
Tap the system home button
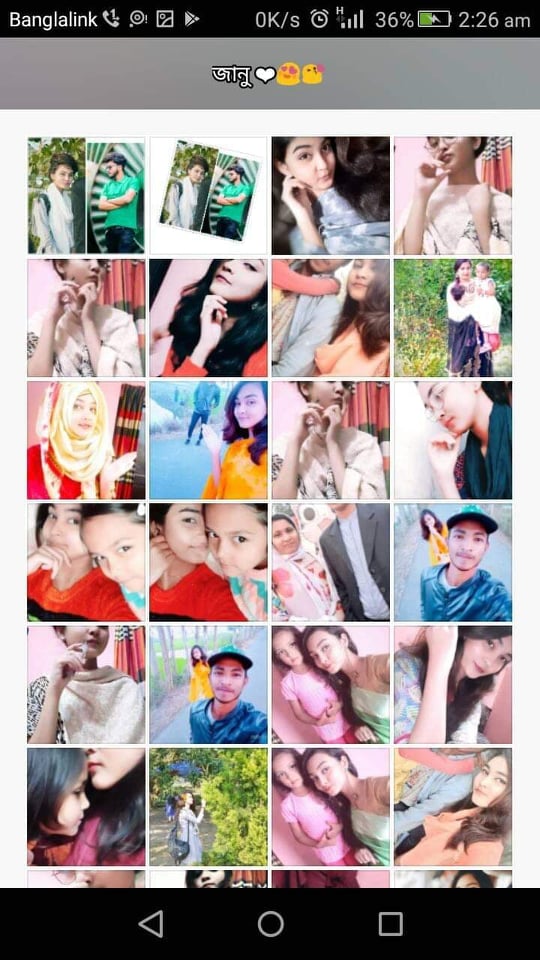click(x=270, y=923)
